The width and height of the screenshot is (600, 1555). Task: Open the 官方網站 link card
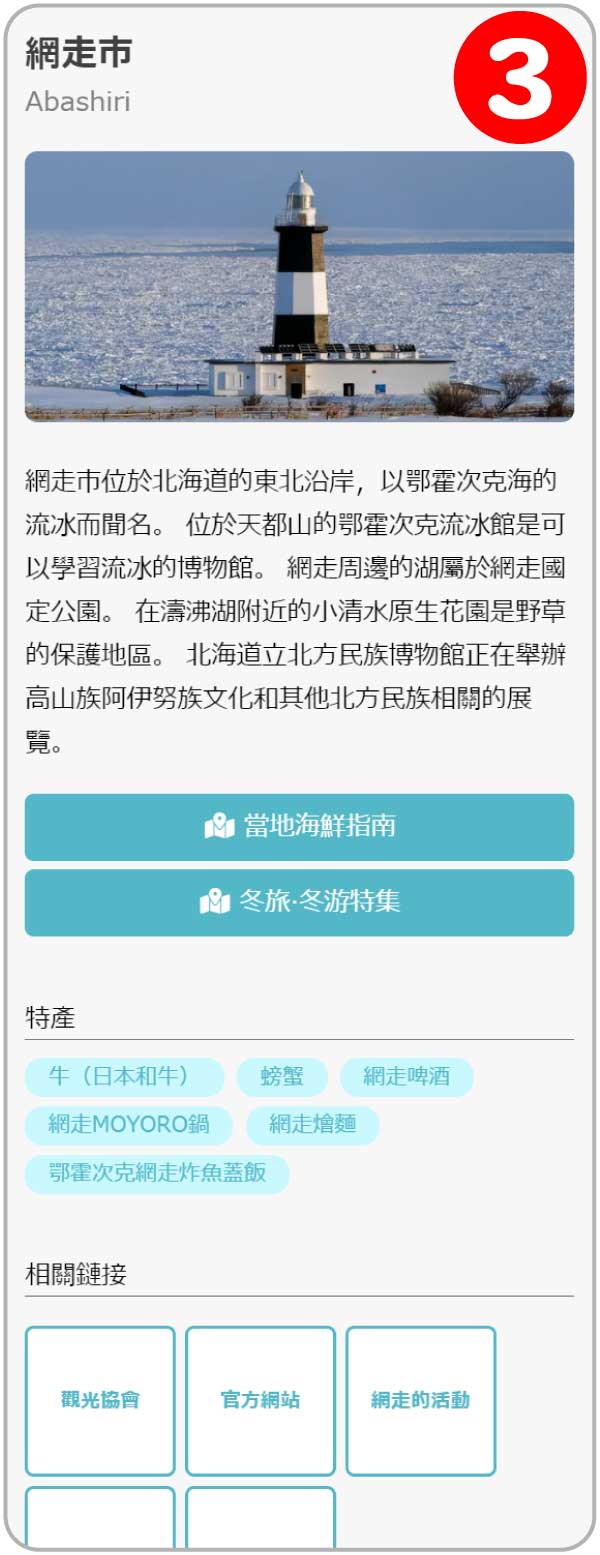[x=260, y=1400]
